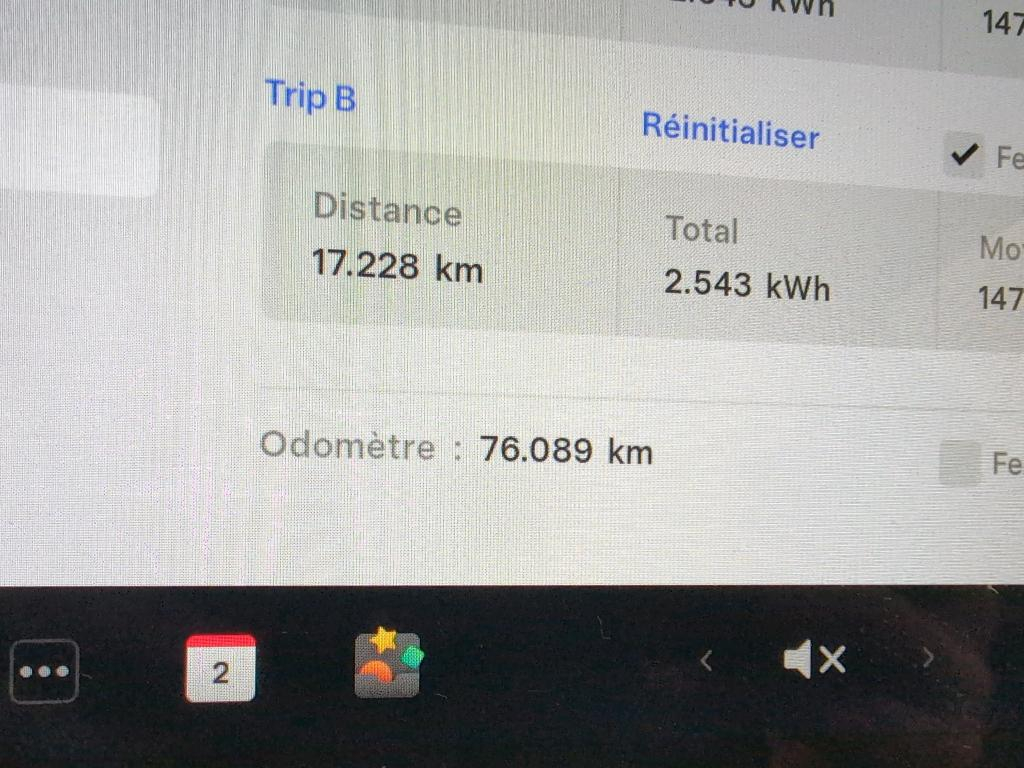Uncheck the ticked checkbox beside Trip B

pos(964,156)
